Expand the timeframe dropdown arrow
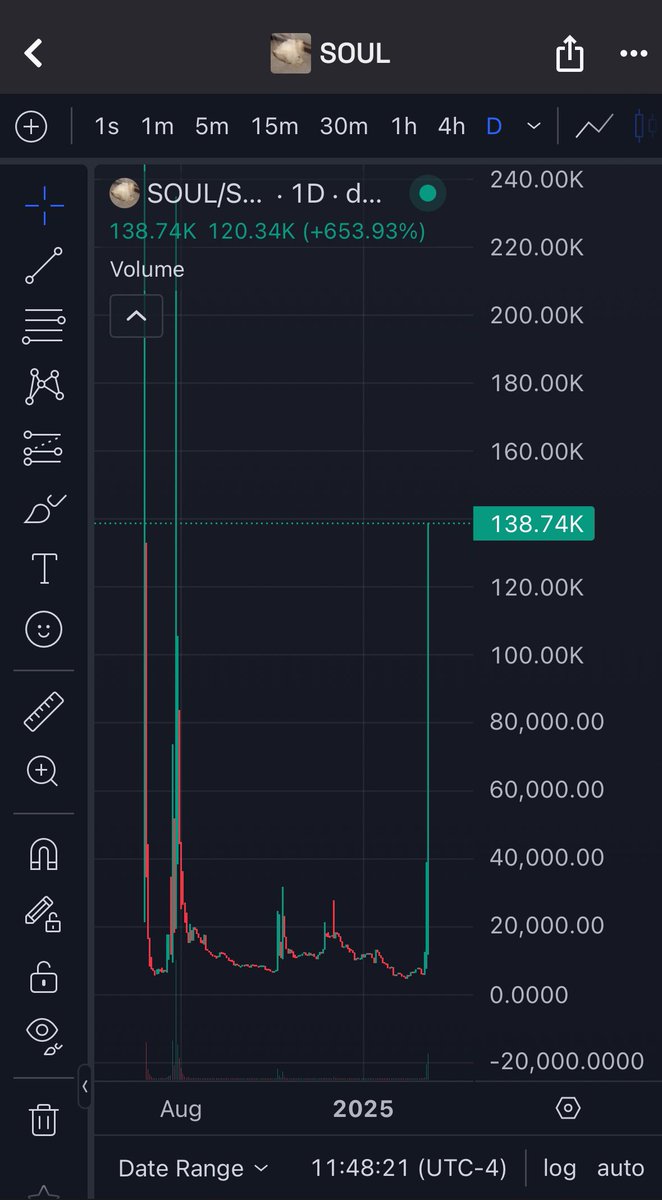Viewport: 662px width, 1200px height. pos(534,126)
